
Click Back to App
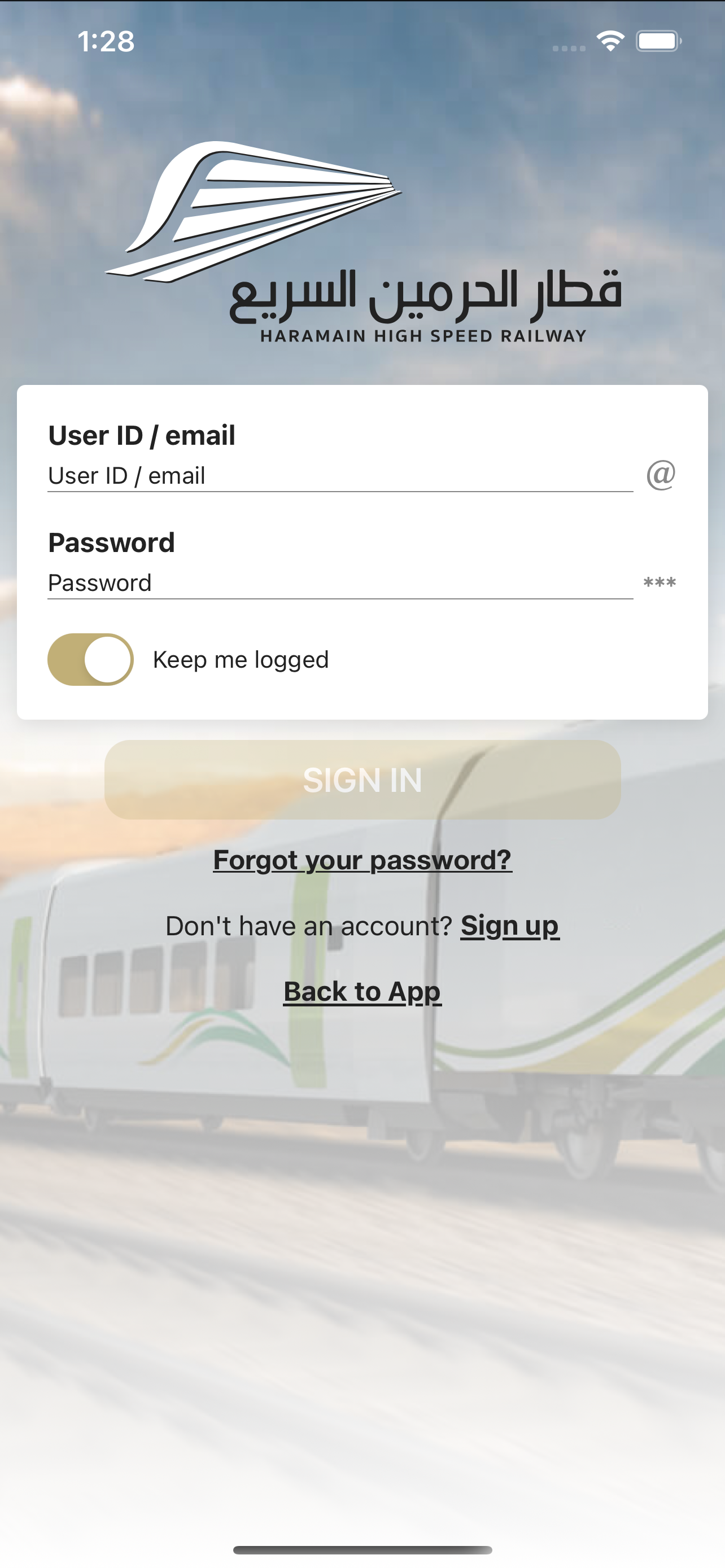click(362, 991)
